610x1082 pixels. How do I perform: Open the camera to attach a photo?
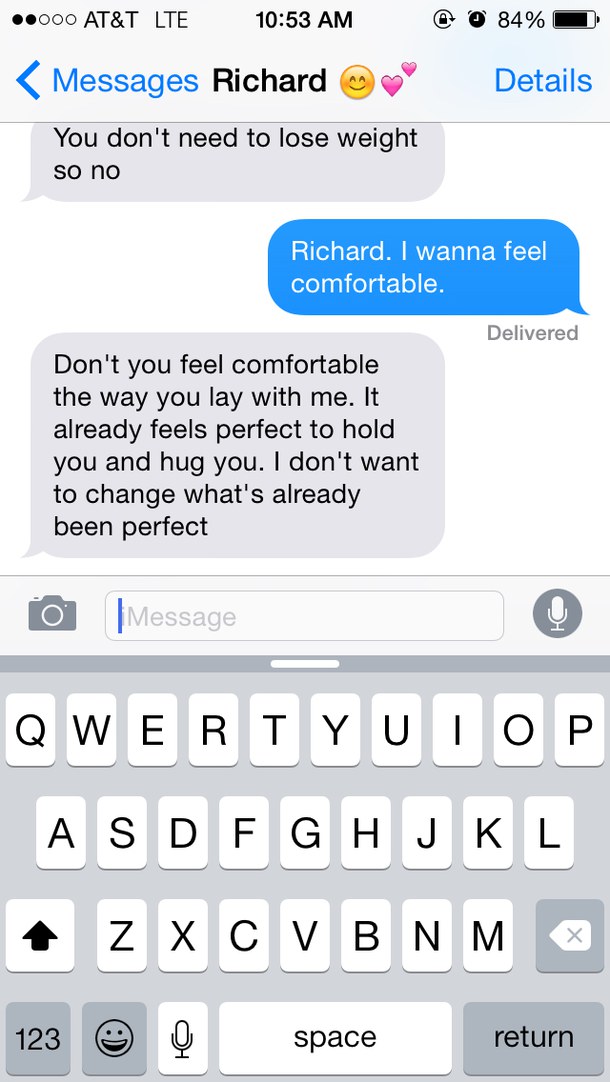[x=52, y=613]
